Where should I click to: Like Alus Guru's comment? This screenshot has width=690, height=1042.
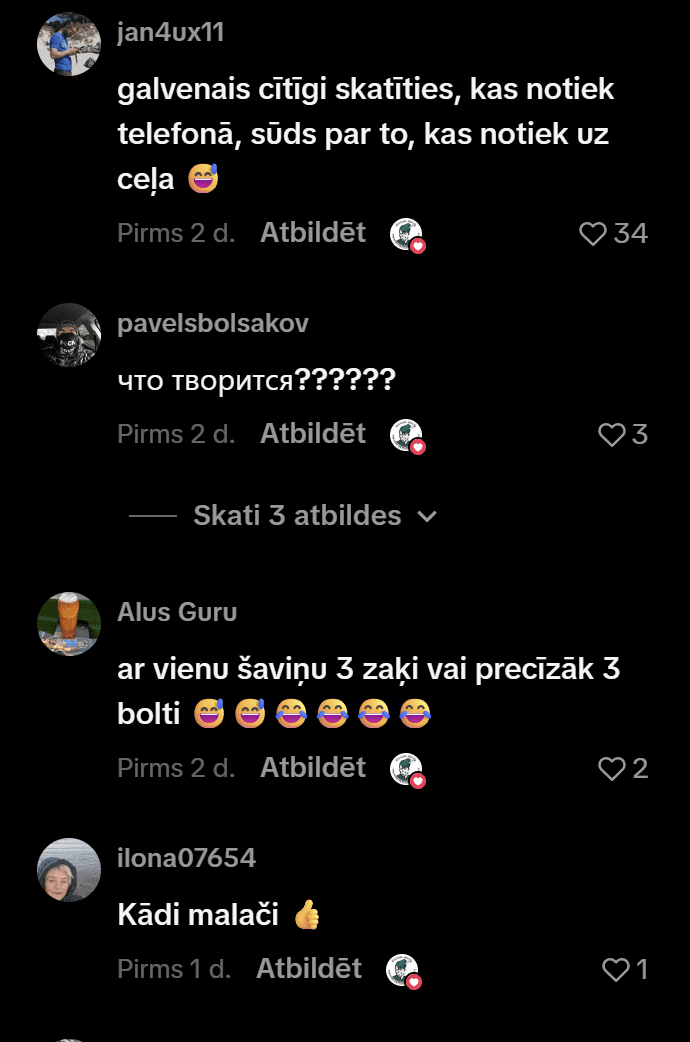[610, 769]
